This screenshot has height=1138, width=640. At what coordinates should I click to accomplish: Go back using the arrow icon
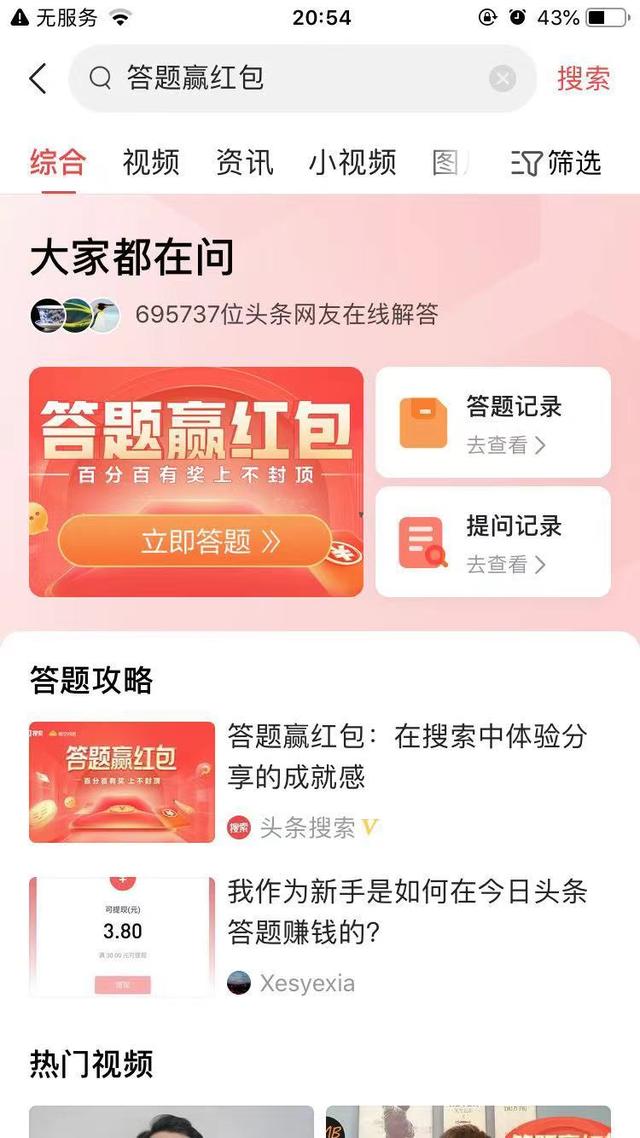coord(38,78)
